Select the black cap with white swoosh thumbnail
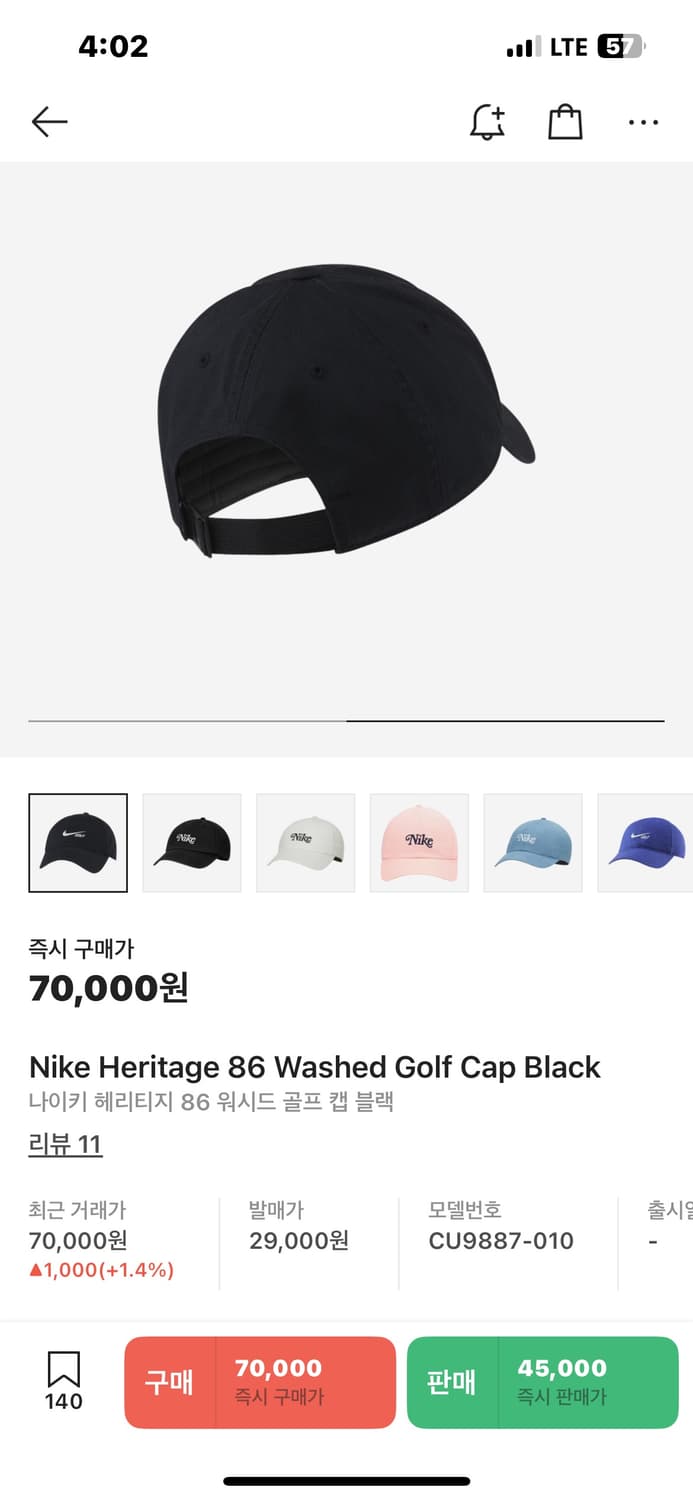Image resolution: width=693 pixels, height=1500 pixels. click(x=78, y=842)
